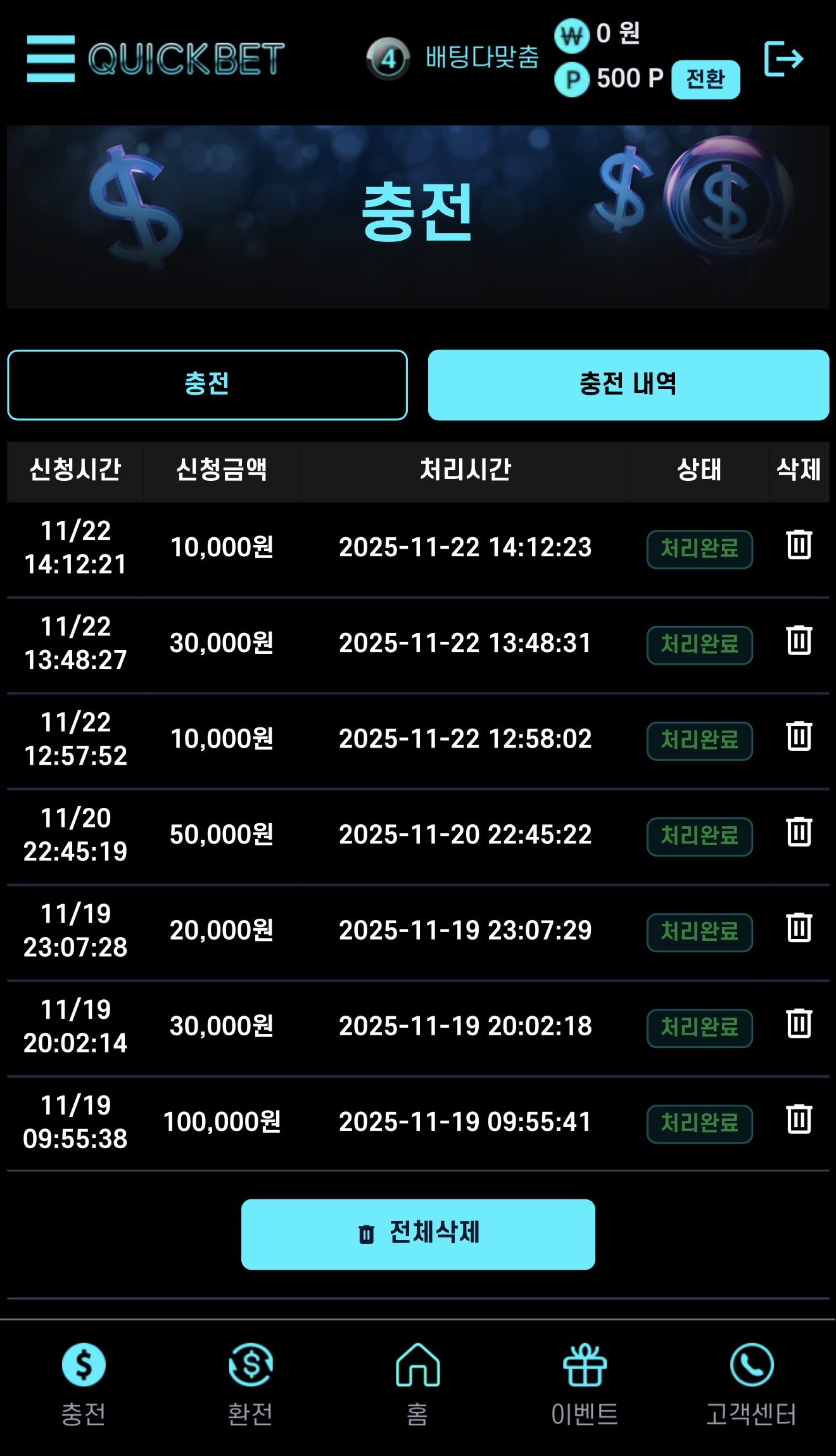Delete the 11/22 13:48:27 deposit record

coord(799,641)
